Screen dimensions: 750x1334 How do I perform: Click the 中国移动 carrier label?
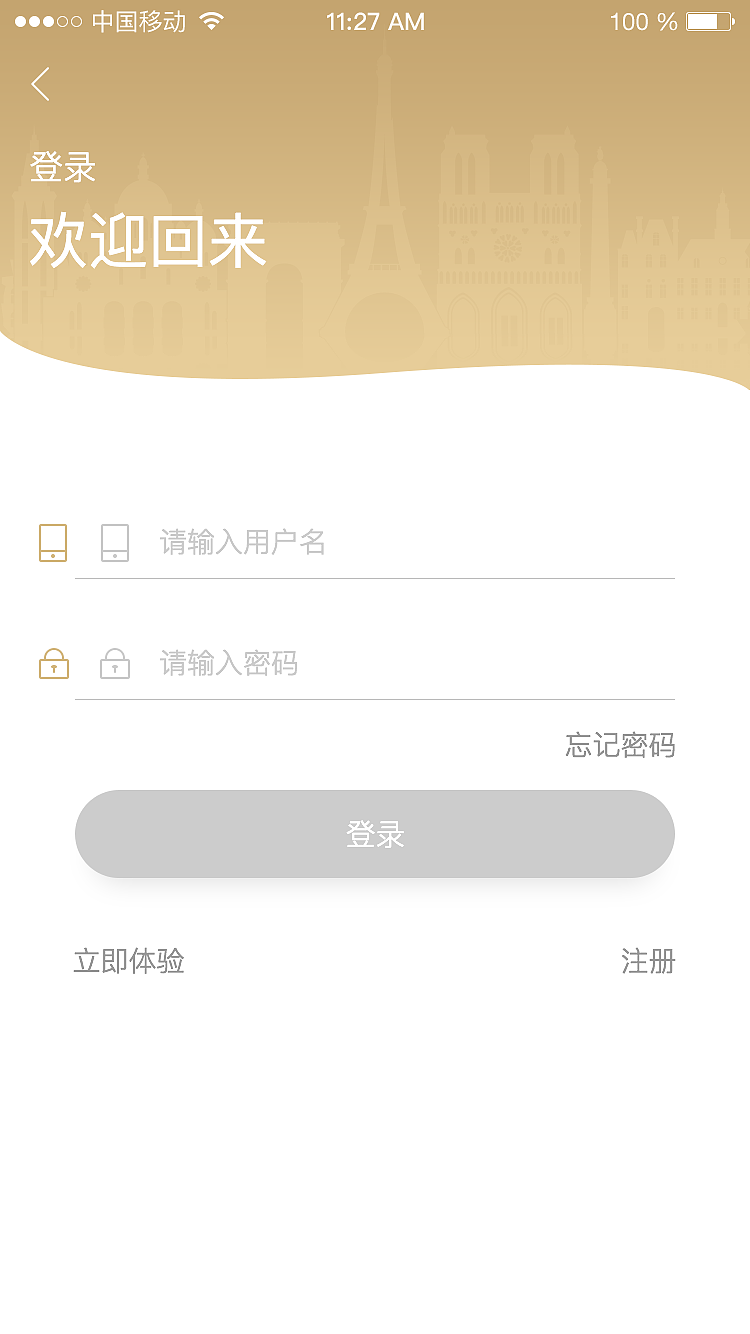pos(141,20)
